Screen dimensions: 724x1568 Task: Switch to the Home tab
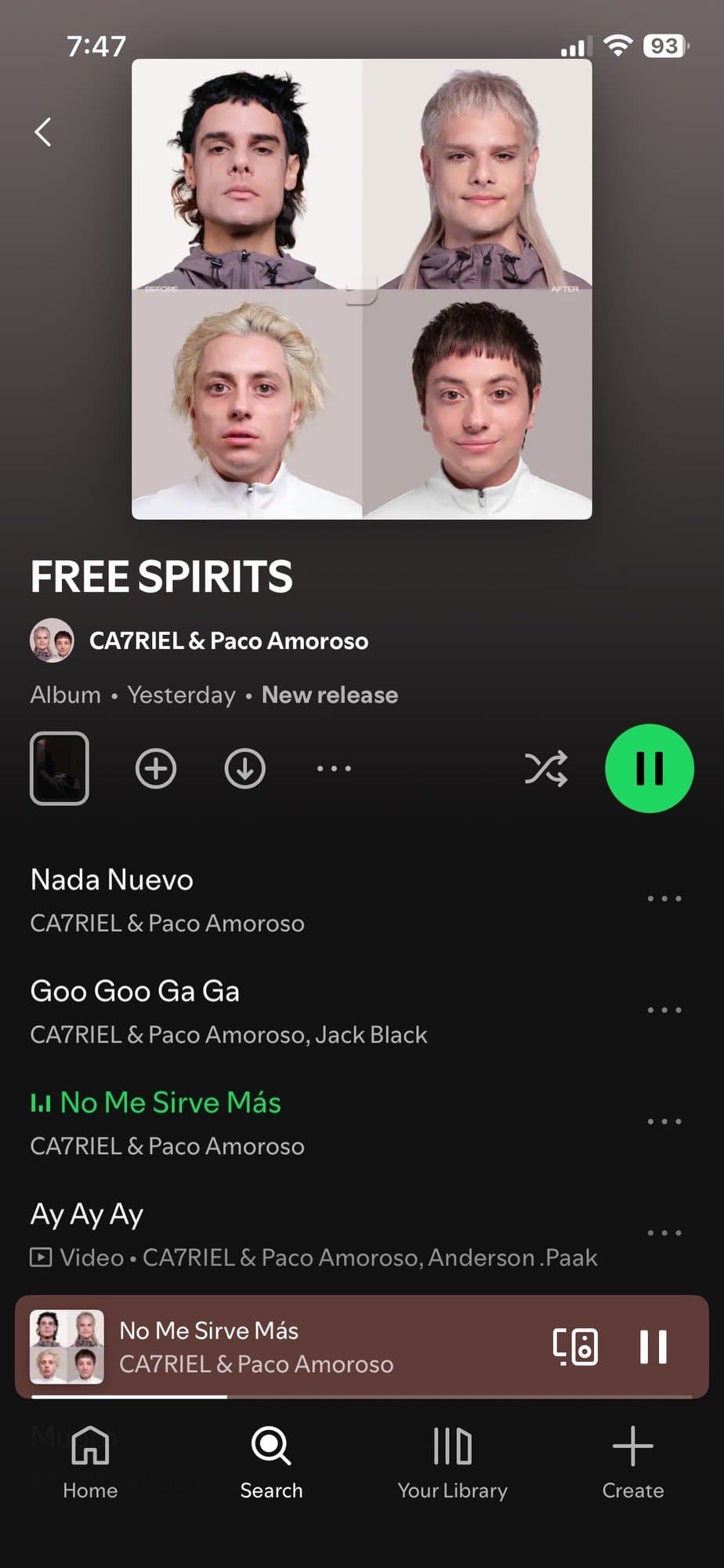[x=90, y=1461]
